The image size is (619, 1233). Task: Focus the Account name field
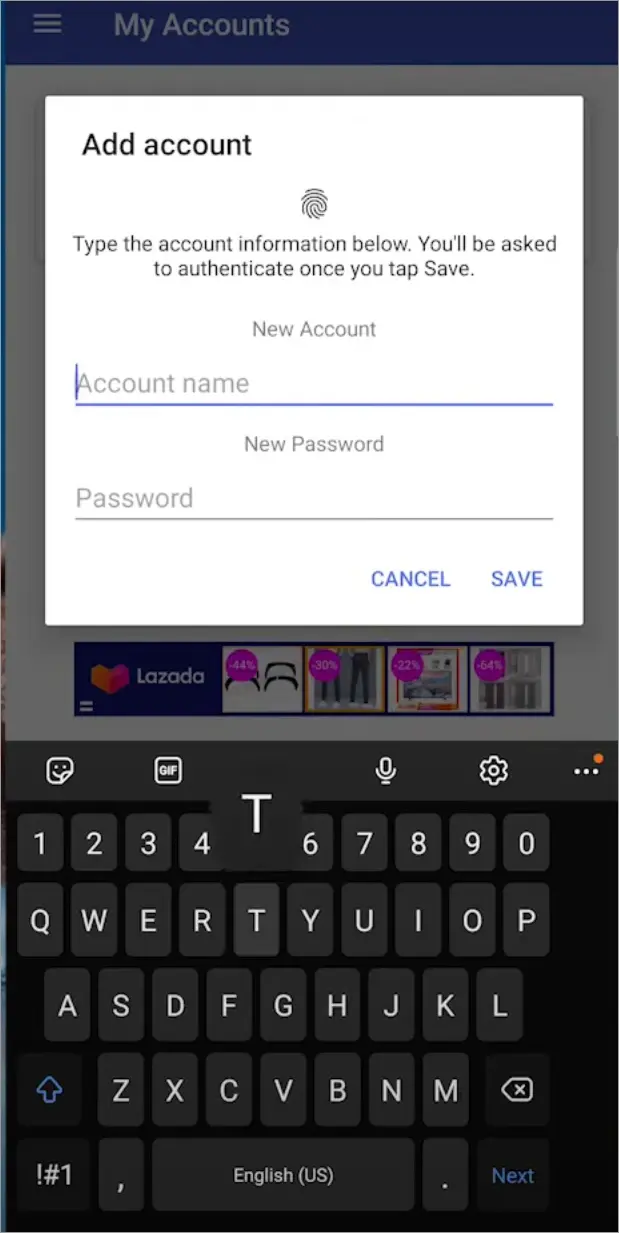pyautogui.click(x=314, y=384)
